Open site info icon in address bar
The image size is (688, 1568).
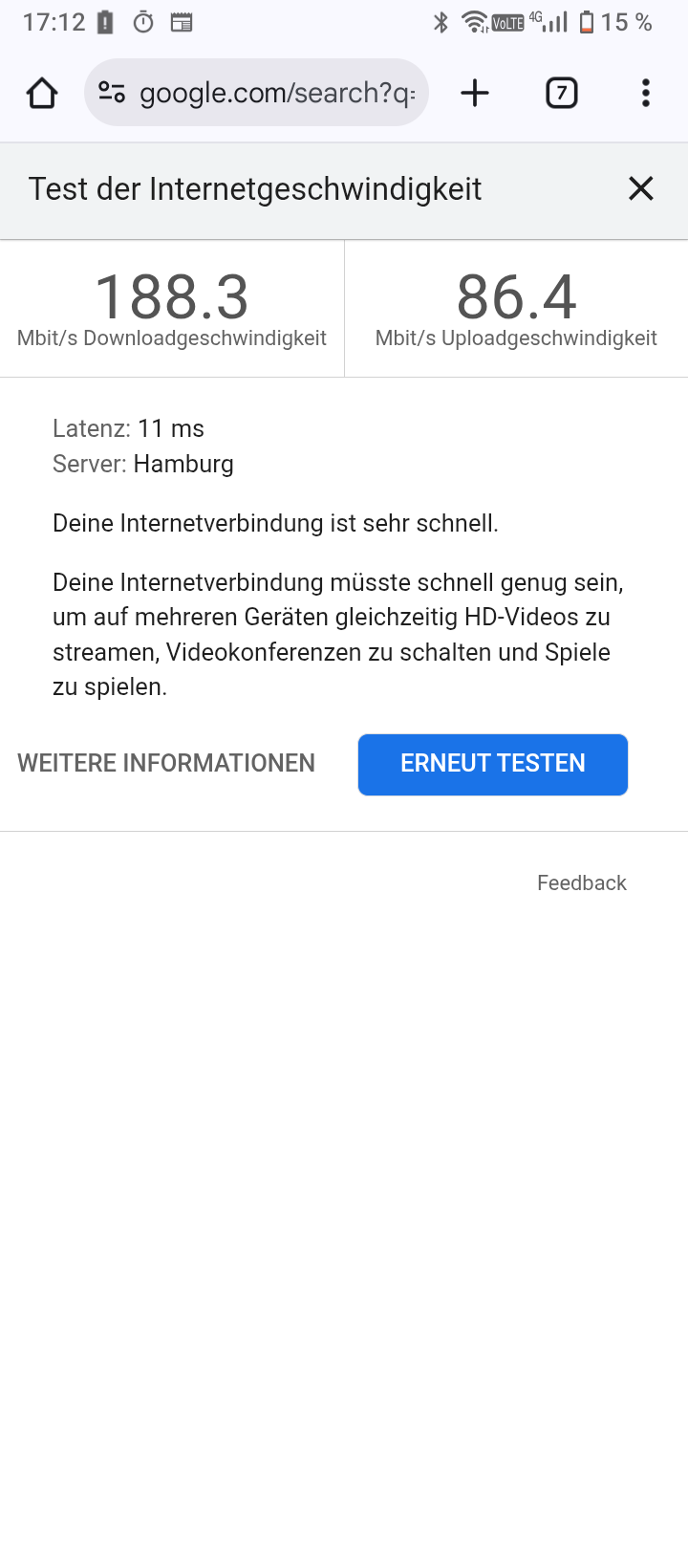[x=112, y=93]
